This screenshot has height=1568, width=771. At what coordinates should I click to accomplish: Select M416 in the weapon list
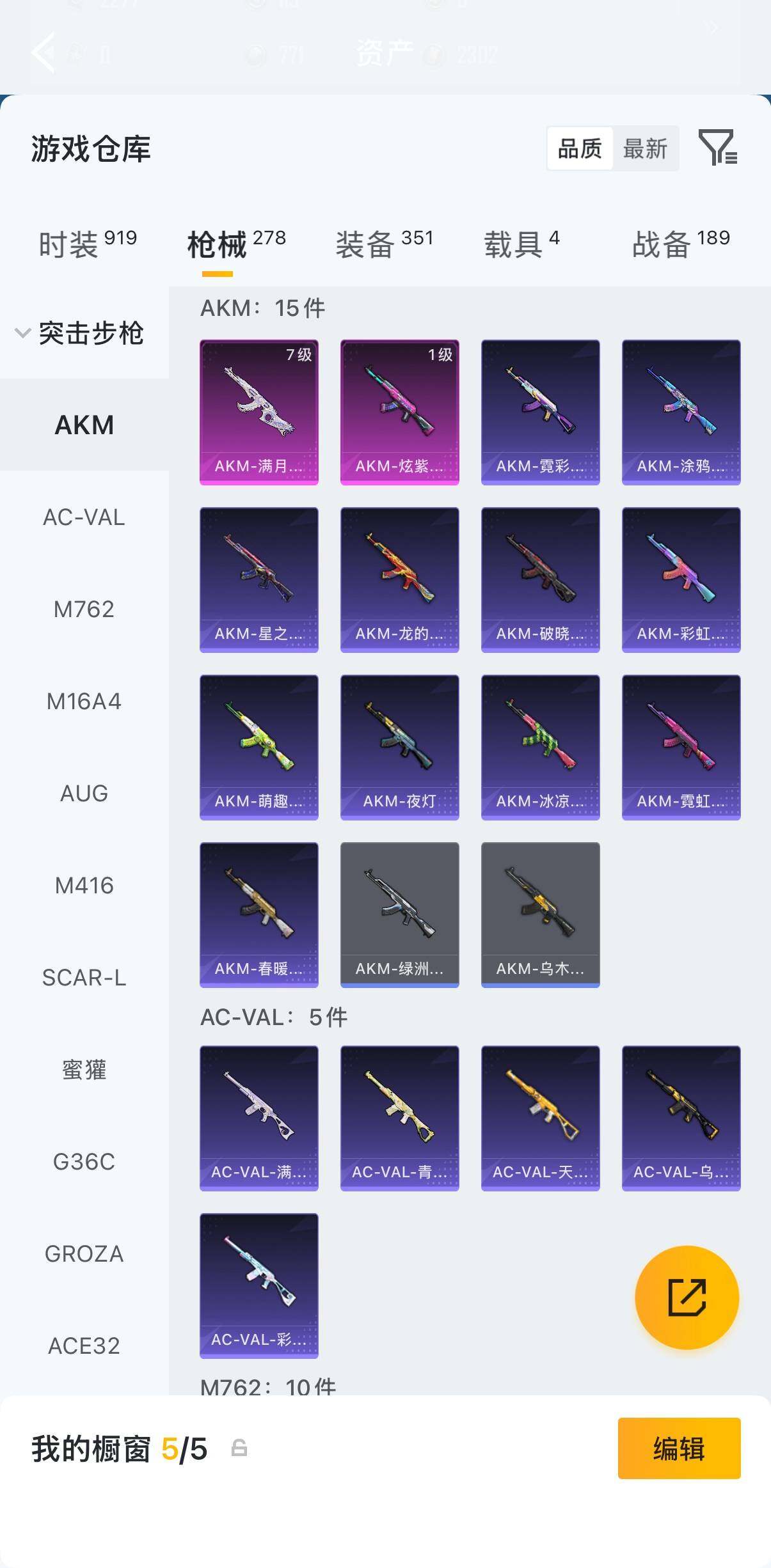84,885
